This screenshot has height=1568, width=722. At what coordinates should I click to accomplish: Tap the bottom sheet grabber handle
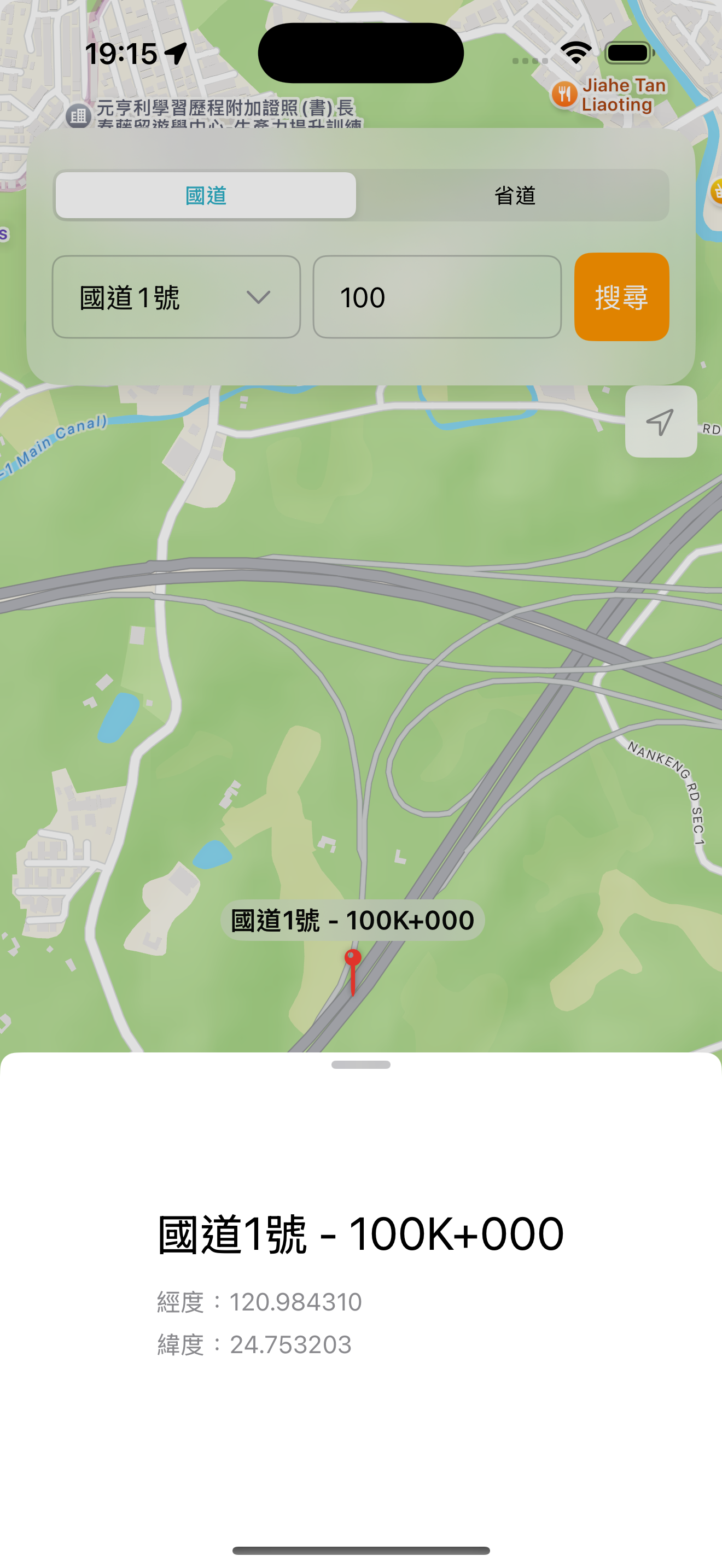point(360,1064)
